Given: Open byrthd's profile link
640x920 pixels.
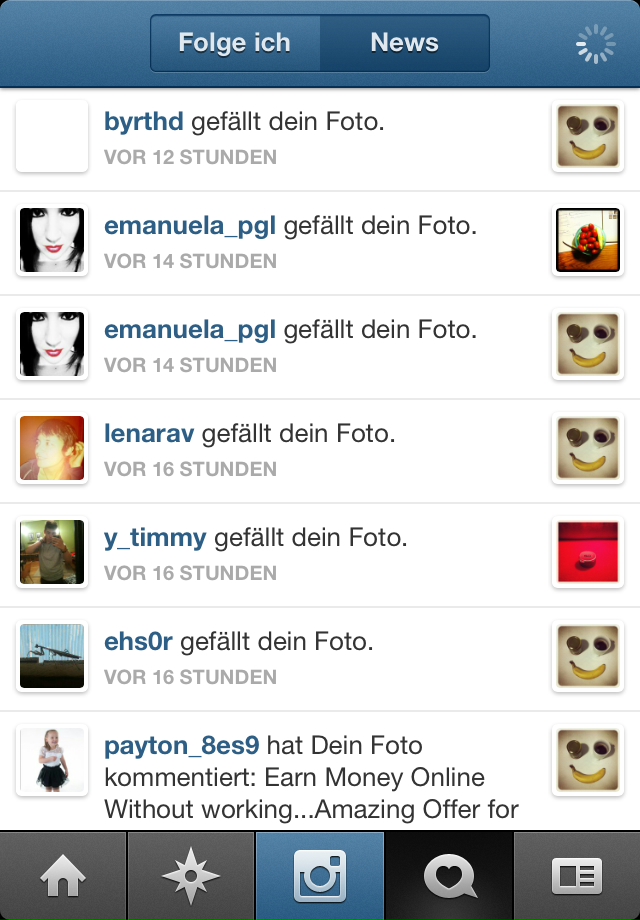Looking at the screenshot, I should coord(144,122).
